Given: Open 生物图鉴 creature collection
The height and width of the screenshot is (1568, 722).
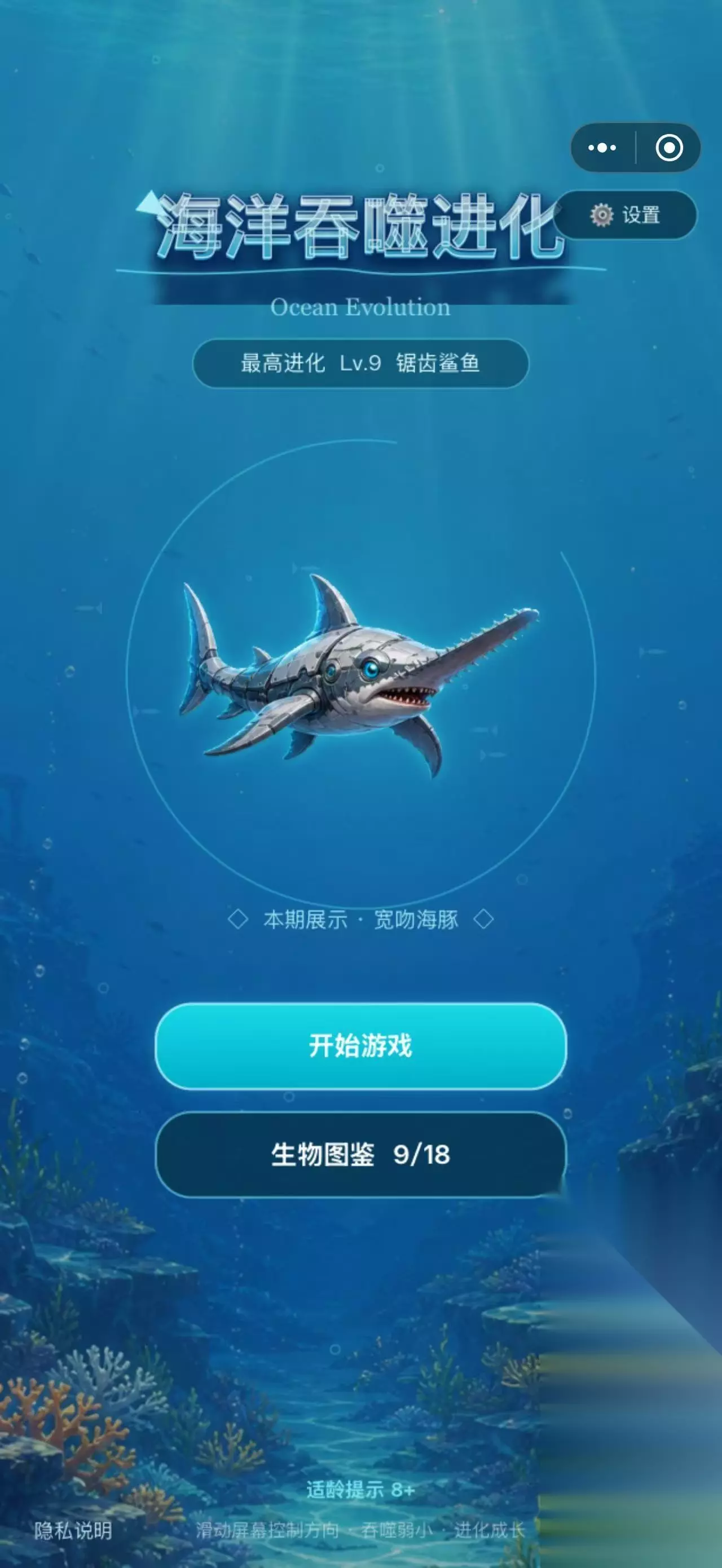Looking at the screenshot, I should point(361,1154).
